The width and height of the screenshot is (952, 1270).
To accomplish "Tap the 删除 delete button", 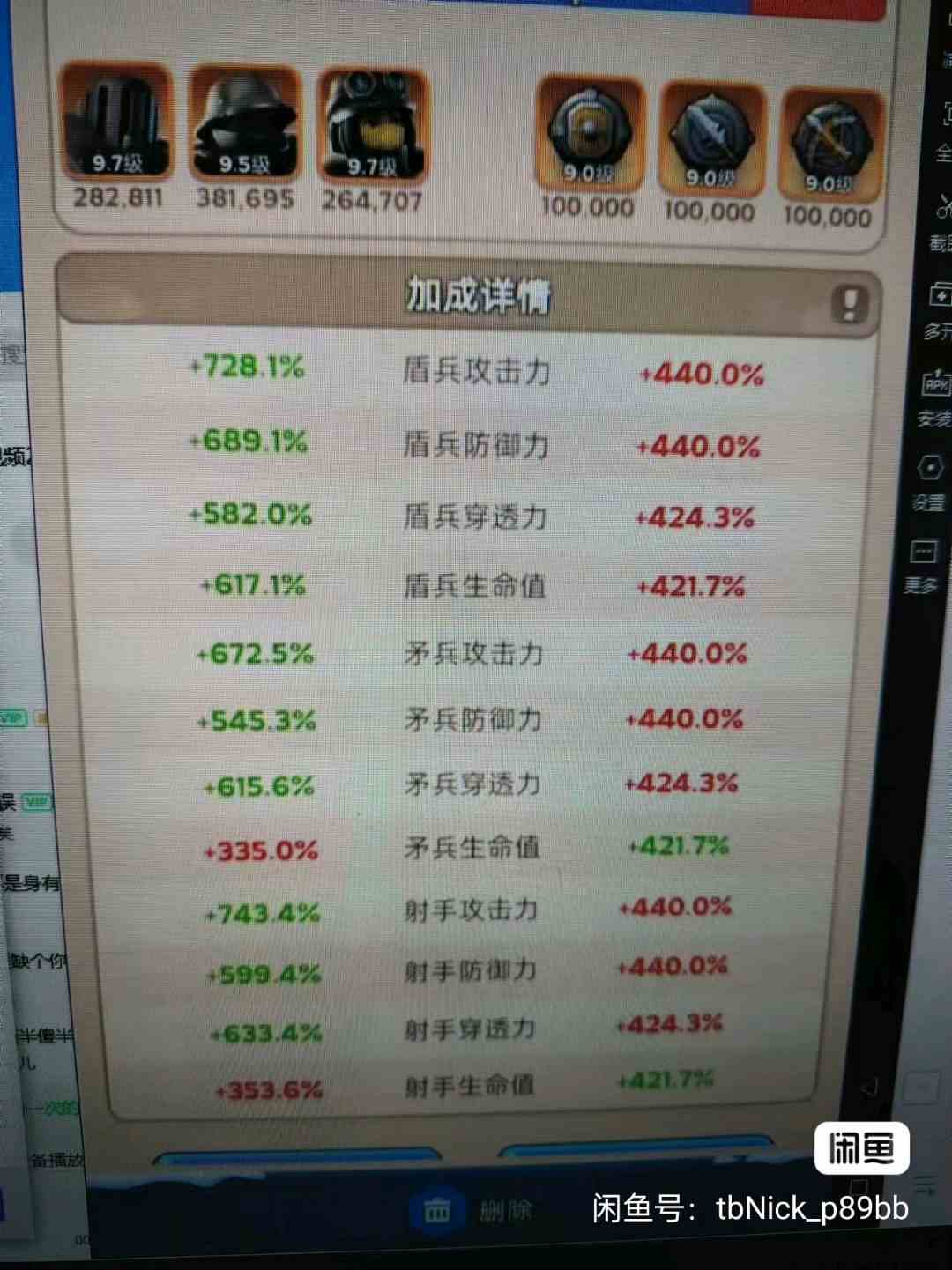I will click(472, 1209).
